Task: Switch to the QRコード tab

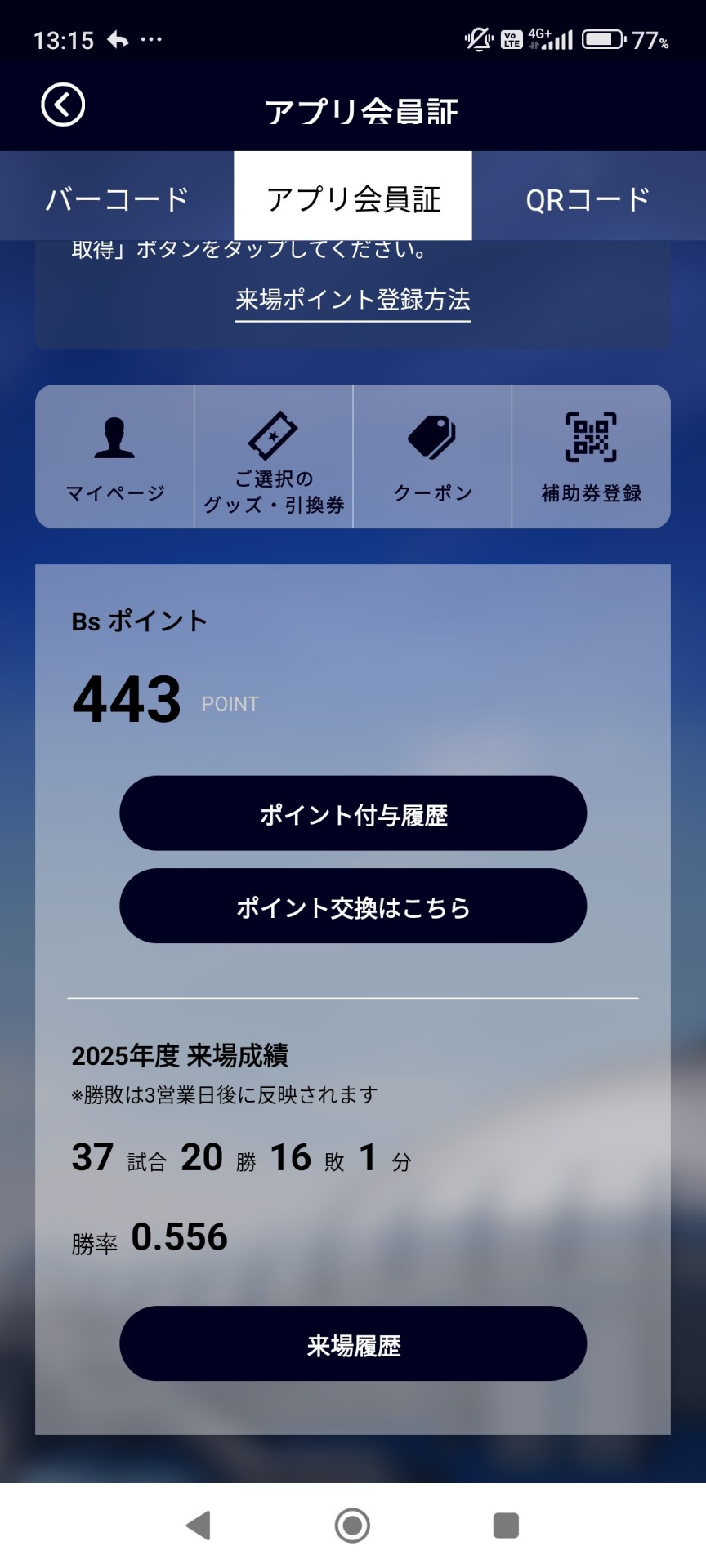Action: [588, 197]
